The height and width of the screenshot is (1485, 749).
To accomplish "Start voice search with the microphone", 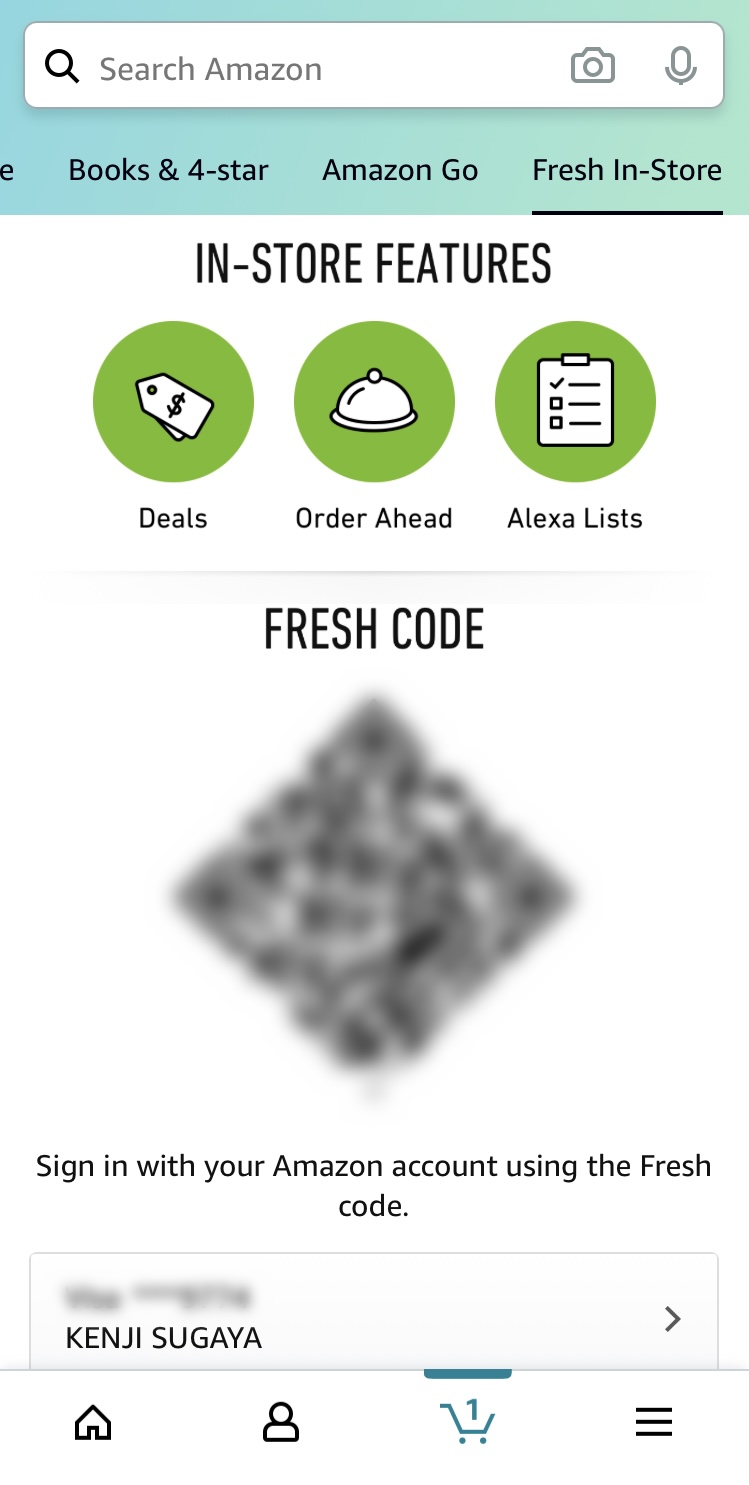I will [681, 67].
